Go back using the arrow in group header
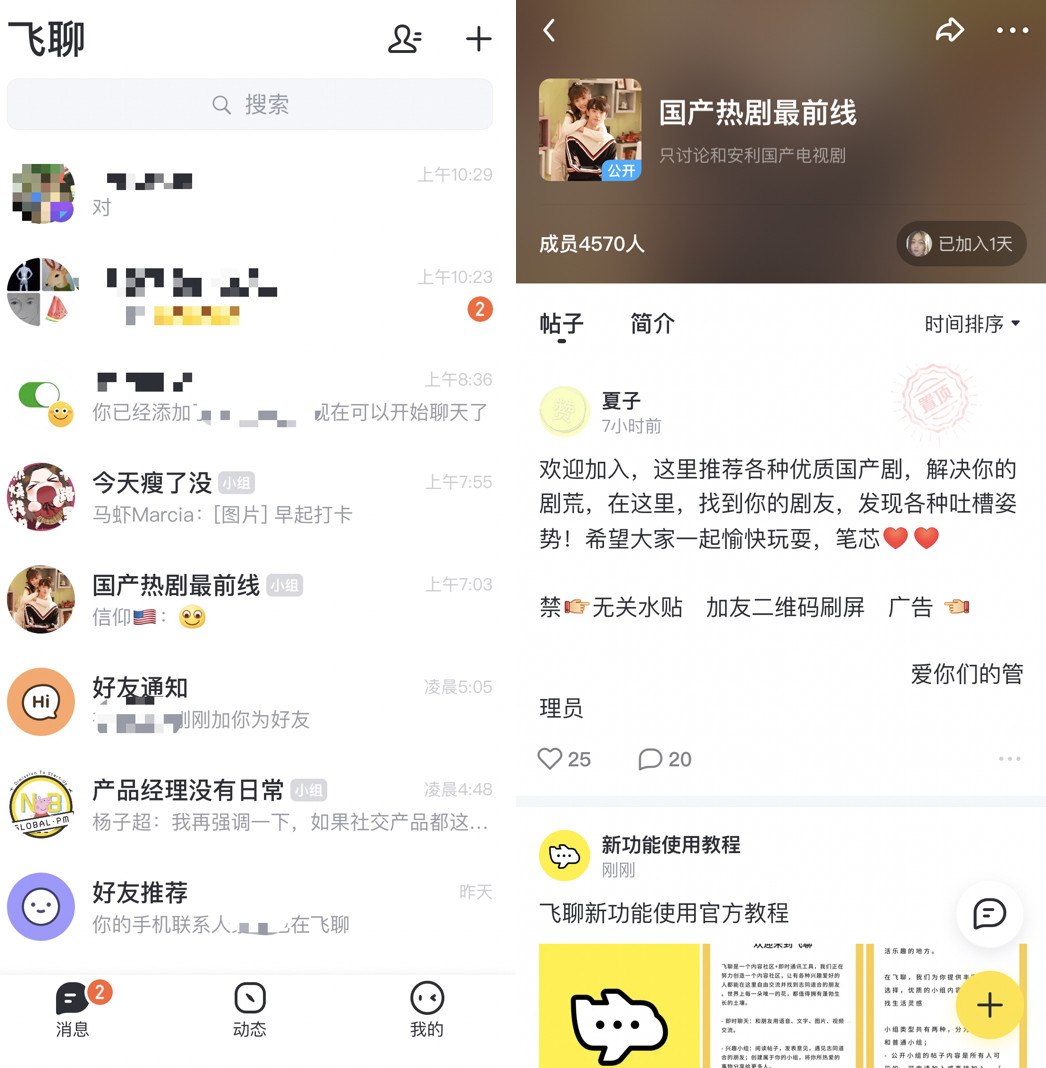Screen dimensions: 1046x1068 549,30
